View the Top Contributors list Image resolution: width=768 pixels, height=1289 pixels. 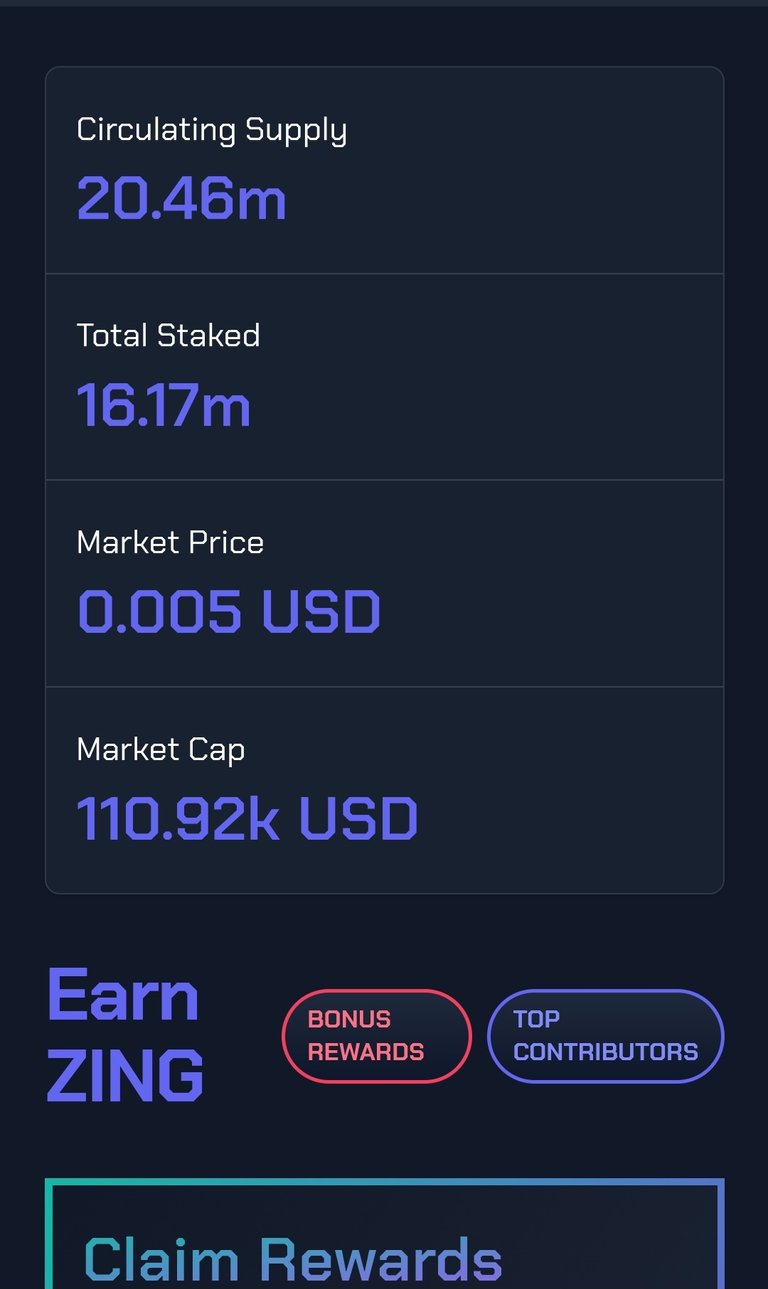(605, 1036)
